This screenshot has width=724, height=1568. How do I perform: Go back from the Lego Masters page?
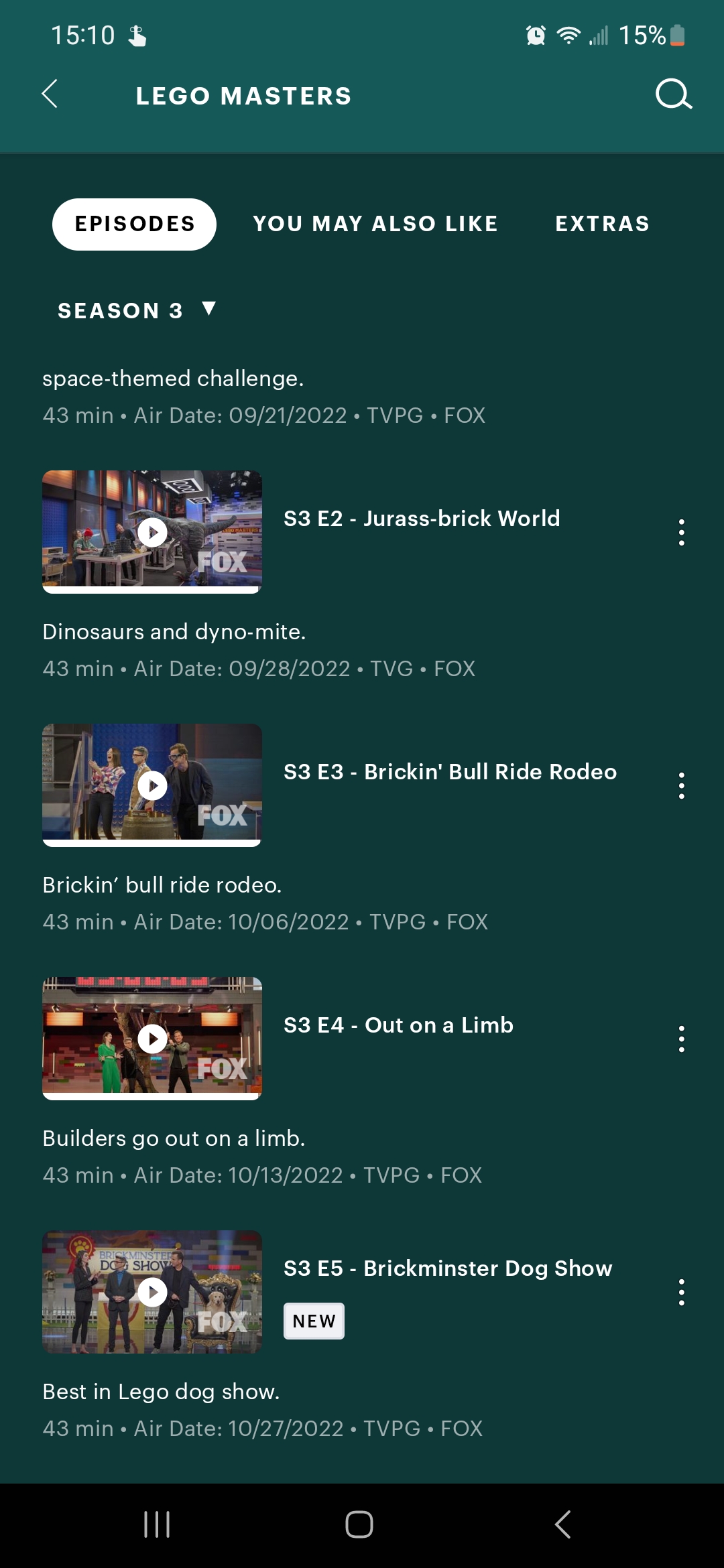pos(50,94)
